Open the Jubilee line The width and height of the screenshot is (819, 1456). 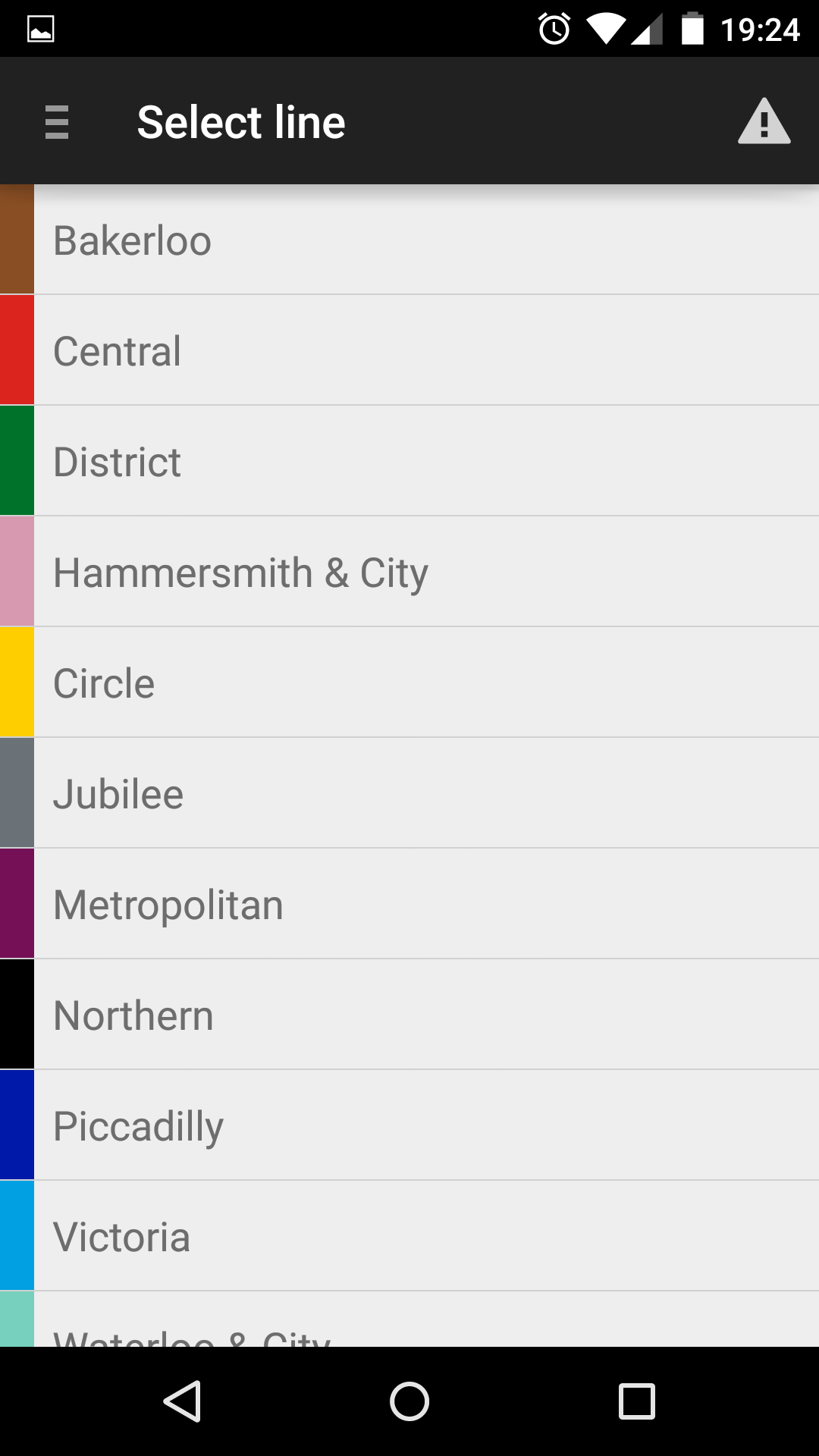tap(409, 792)
